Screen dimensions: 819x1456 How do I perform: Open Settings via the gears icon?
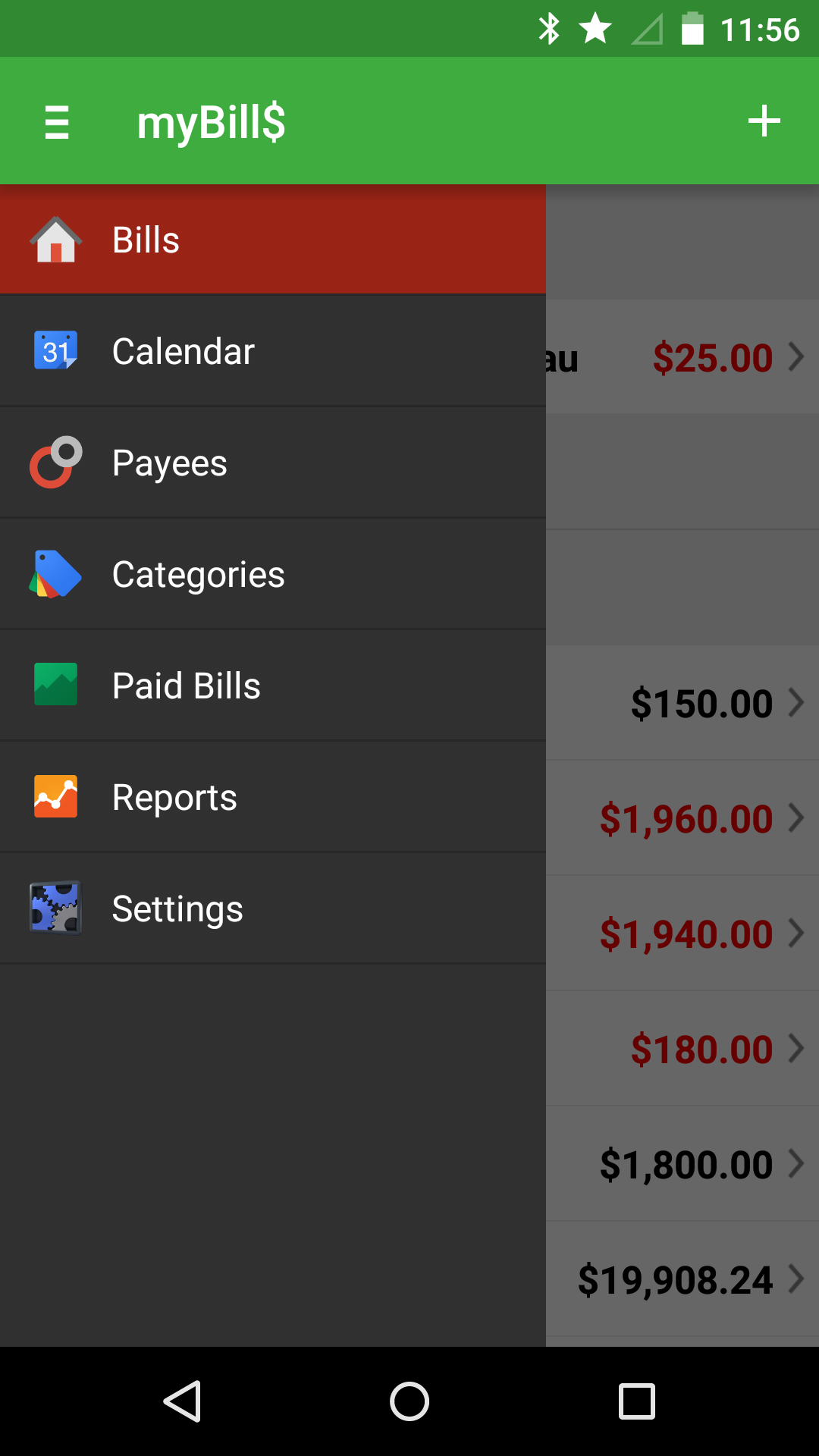tap(55, 908)
